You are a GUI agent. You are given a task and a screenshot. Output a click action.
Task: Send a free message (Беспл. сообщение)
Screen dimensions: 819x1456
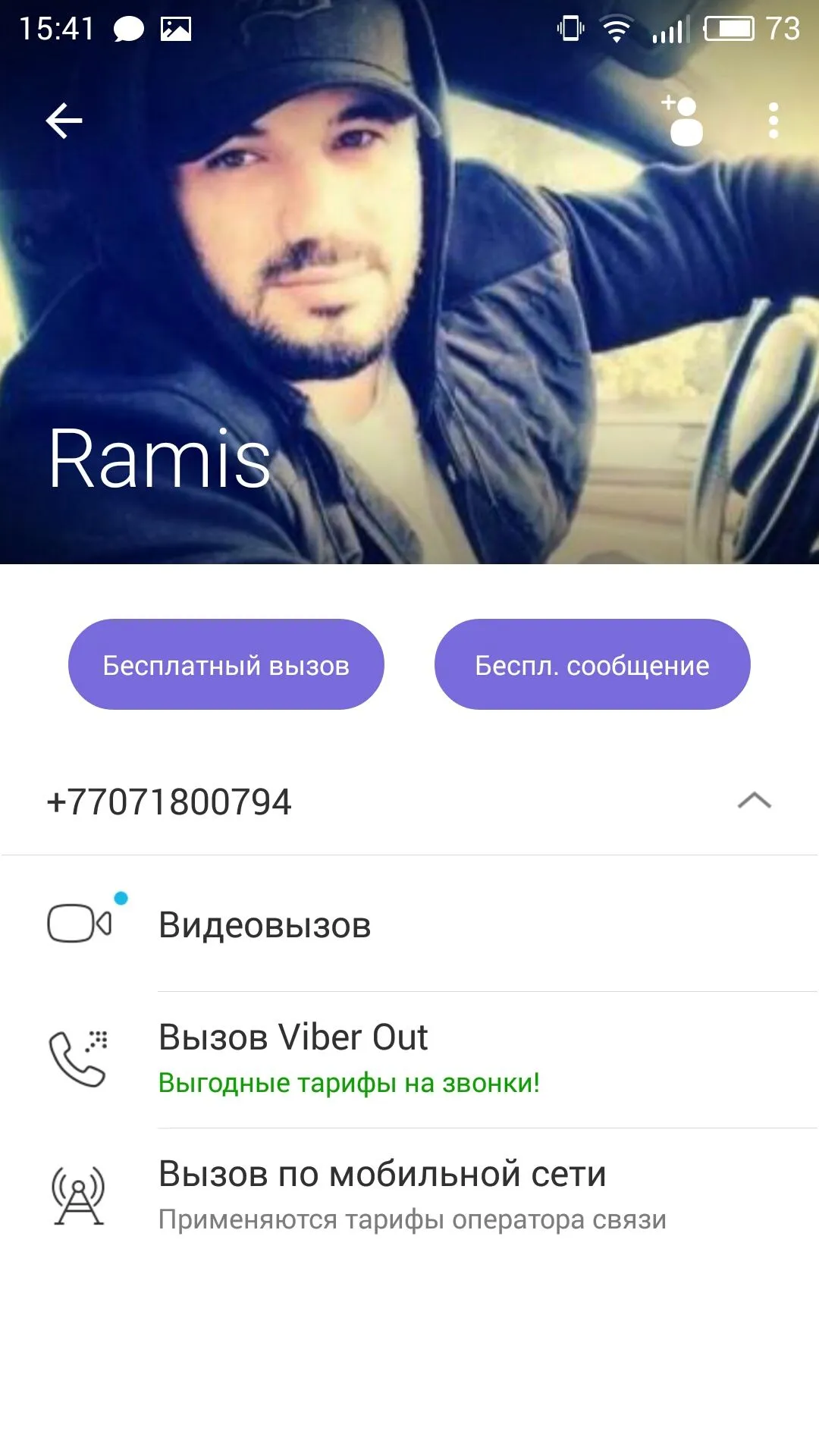pyautogui.click(x=591, y=665)
